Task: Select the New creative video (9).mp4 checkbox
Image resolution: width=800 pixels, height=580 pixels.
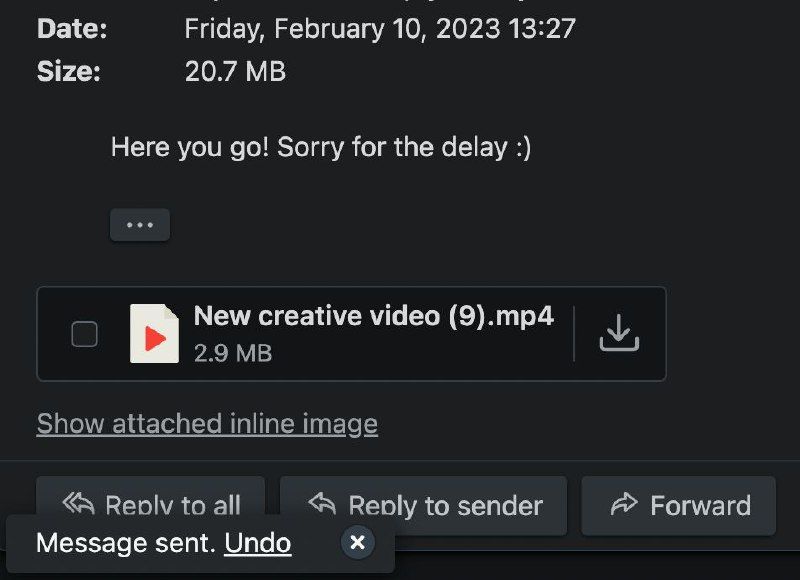Action: 85,334
